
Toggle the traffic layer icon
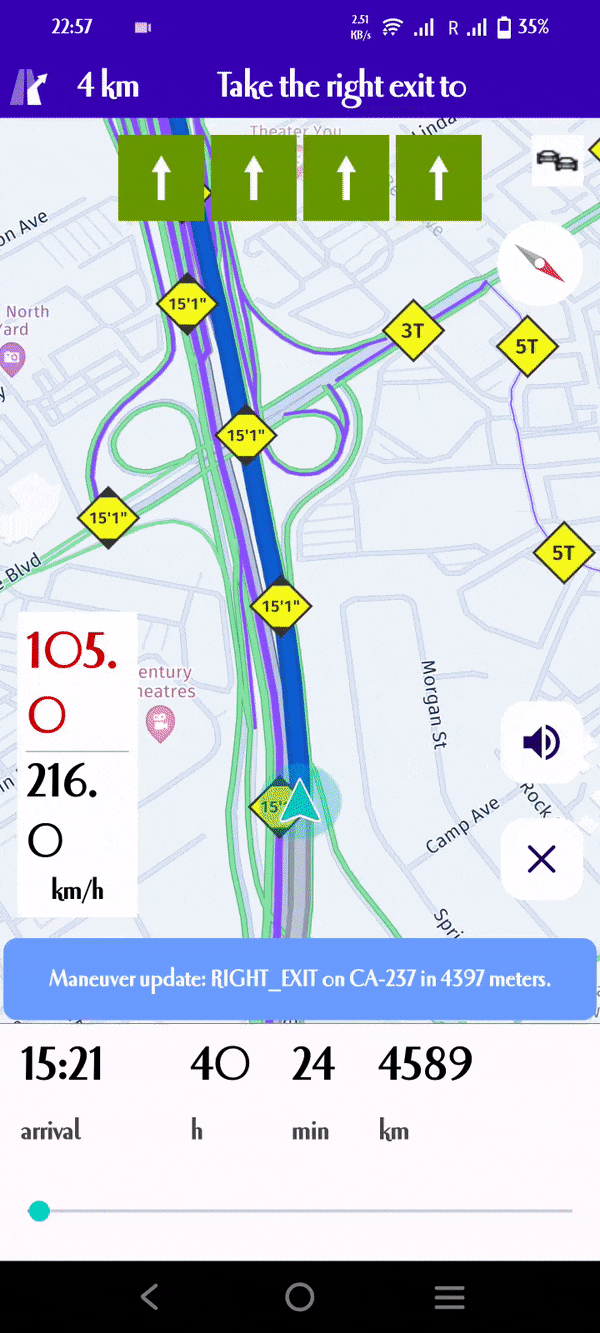pyautogui.click(x=557, y=161)
